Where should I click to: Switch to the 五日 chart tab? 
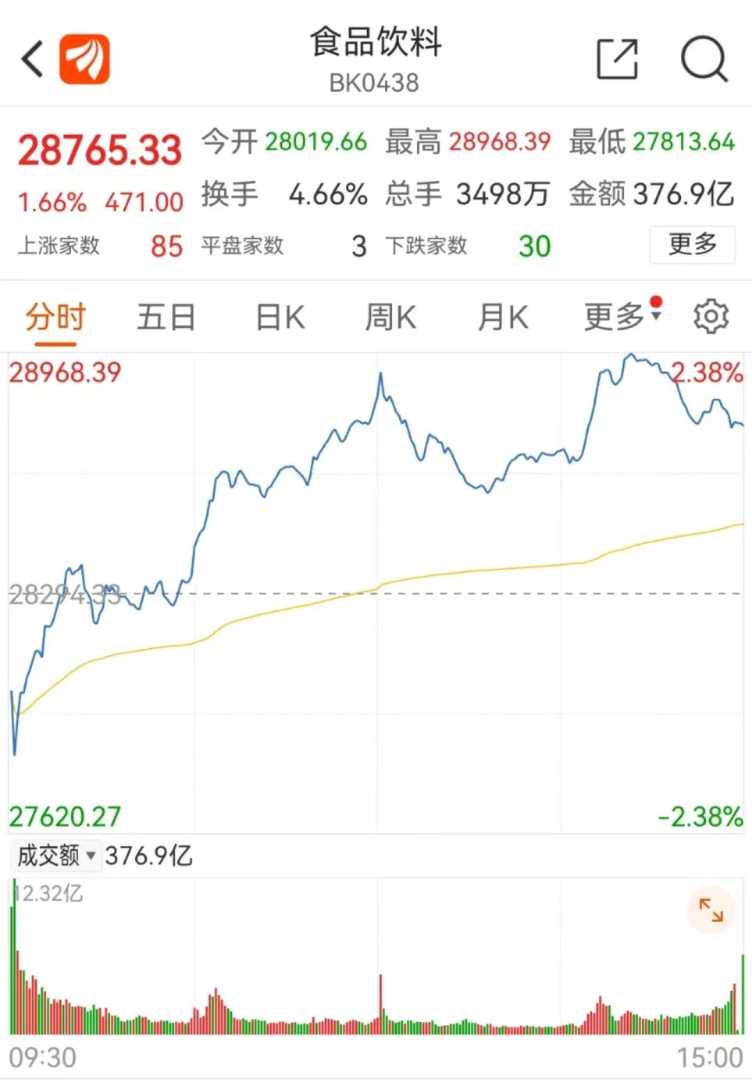point(166,318)
